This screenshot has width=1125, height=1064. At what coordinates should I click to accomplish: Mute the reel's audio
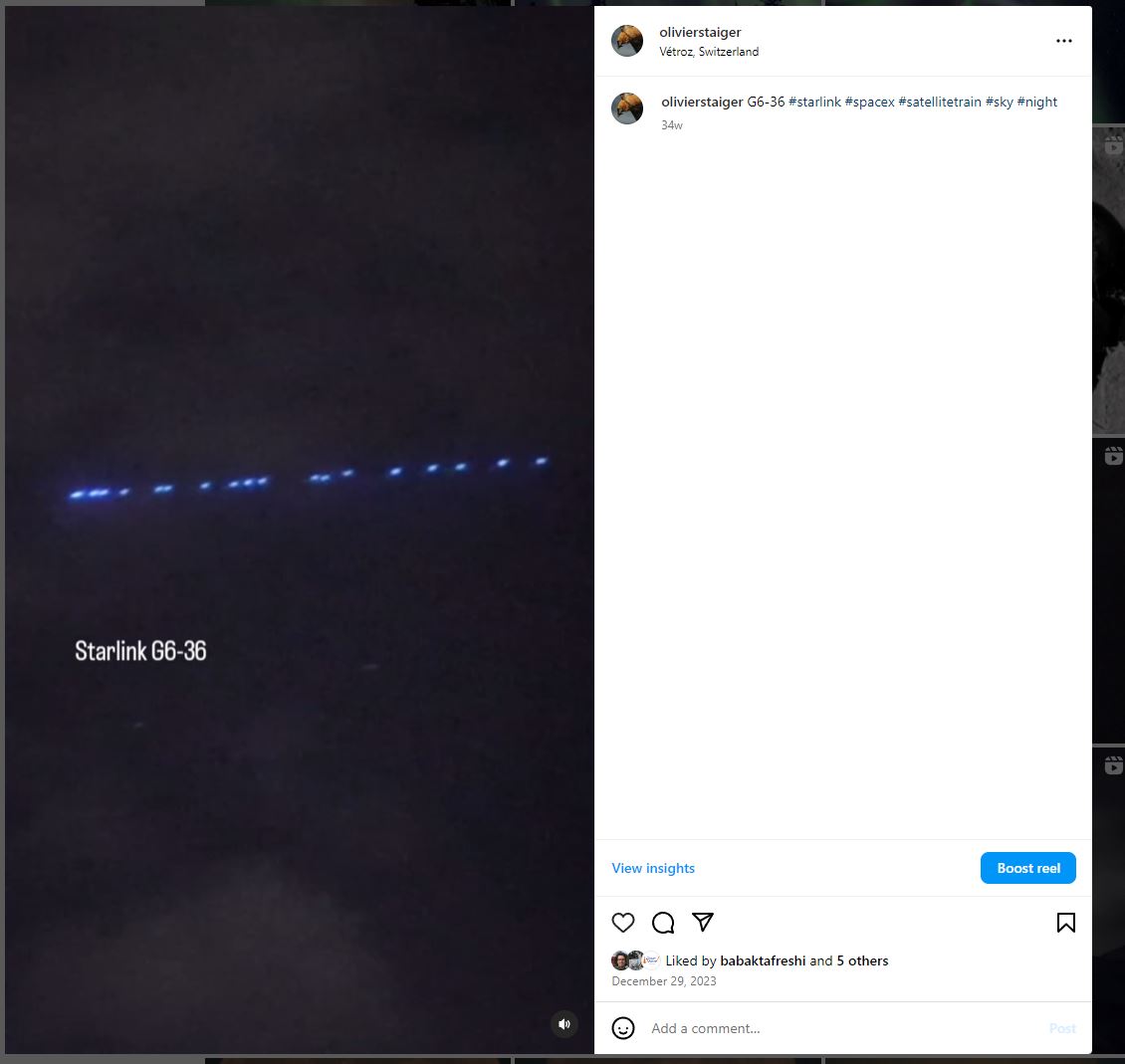tap(564, 1024)
